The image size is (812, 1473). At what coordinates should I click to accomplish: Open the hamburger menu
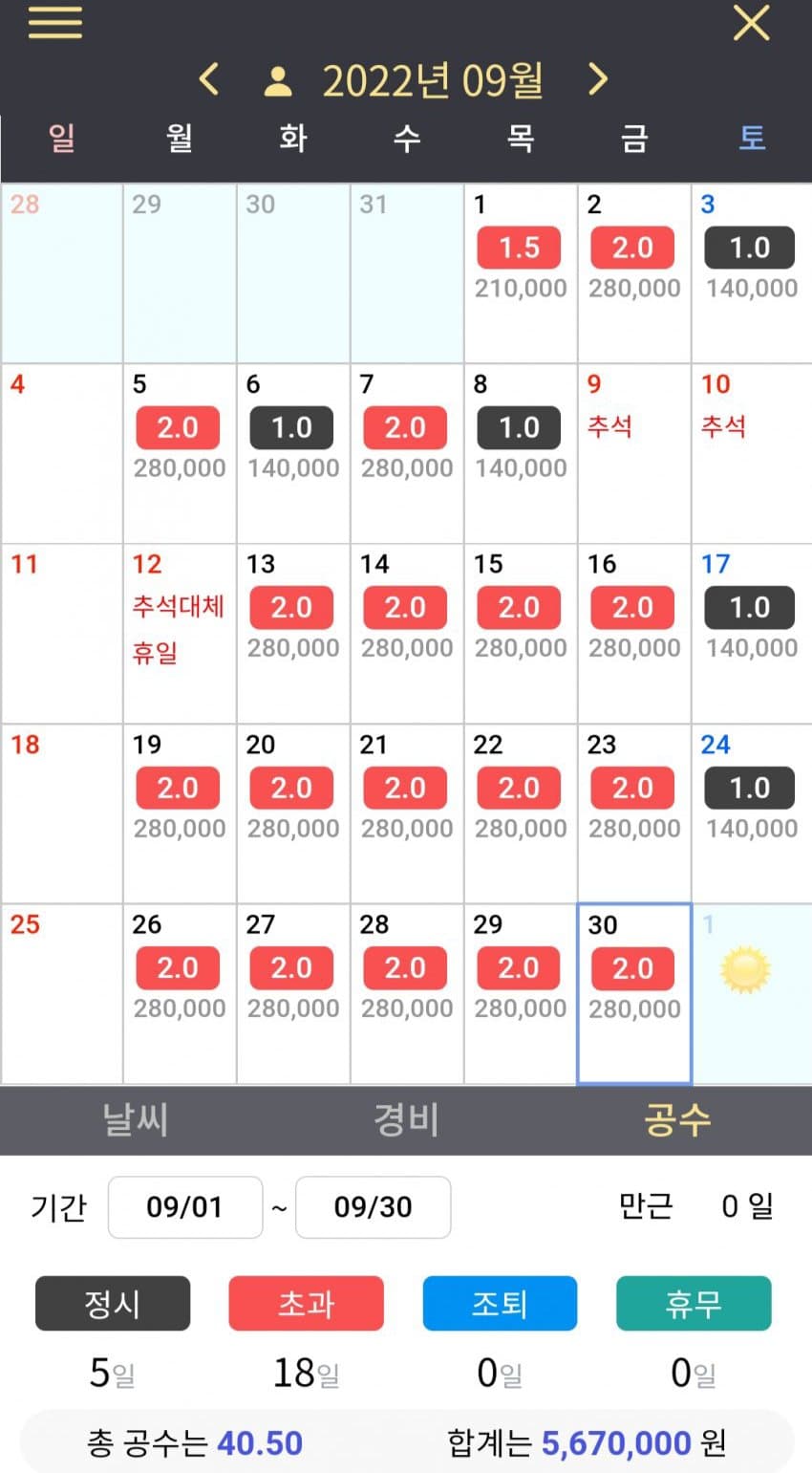pos(54,23)
